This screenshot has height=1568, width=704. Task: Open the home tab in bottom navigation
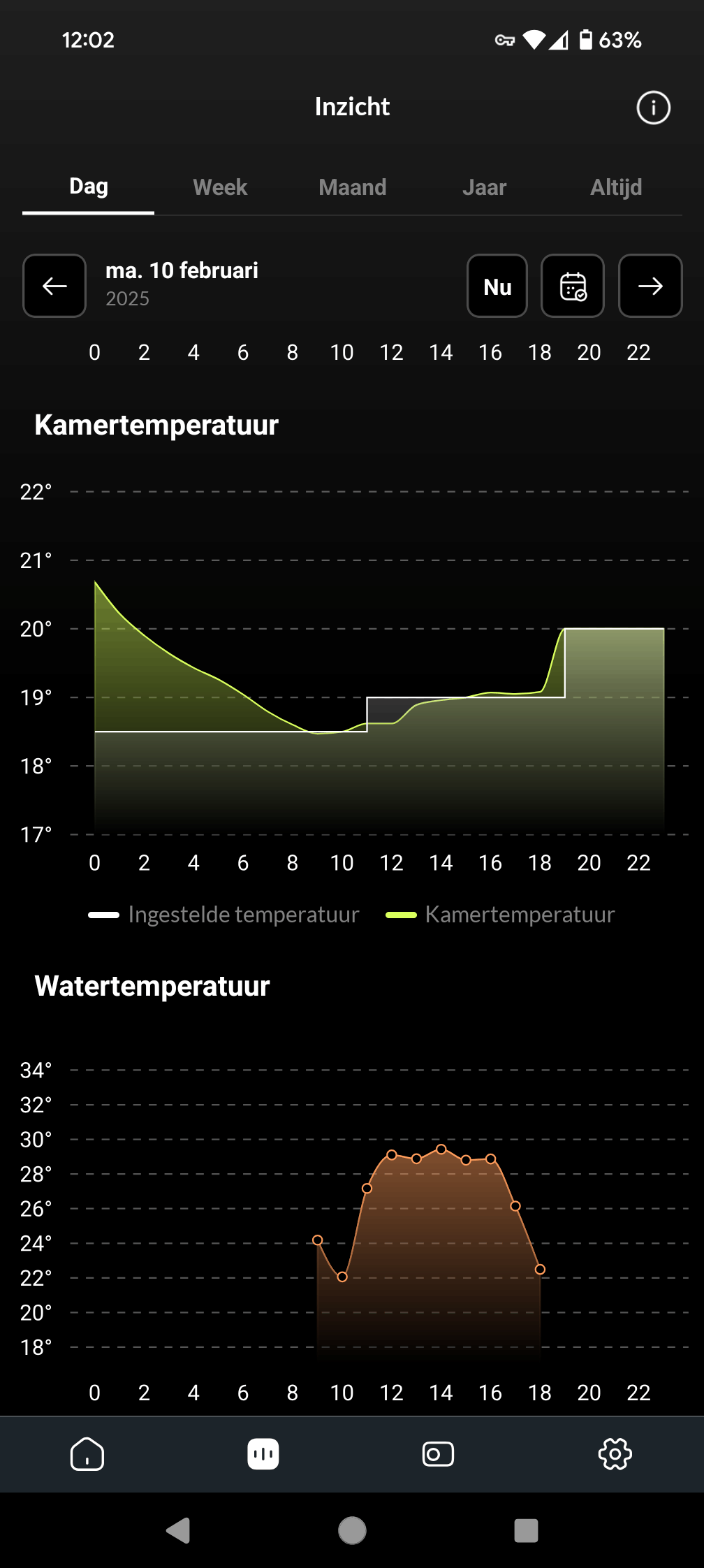tap(87, 1454)
